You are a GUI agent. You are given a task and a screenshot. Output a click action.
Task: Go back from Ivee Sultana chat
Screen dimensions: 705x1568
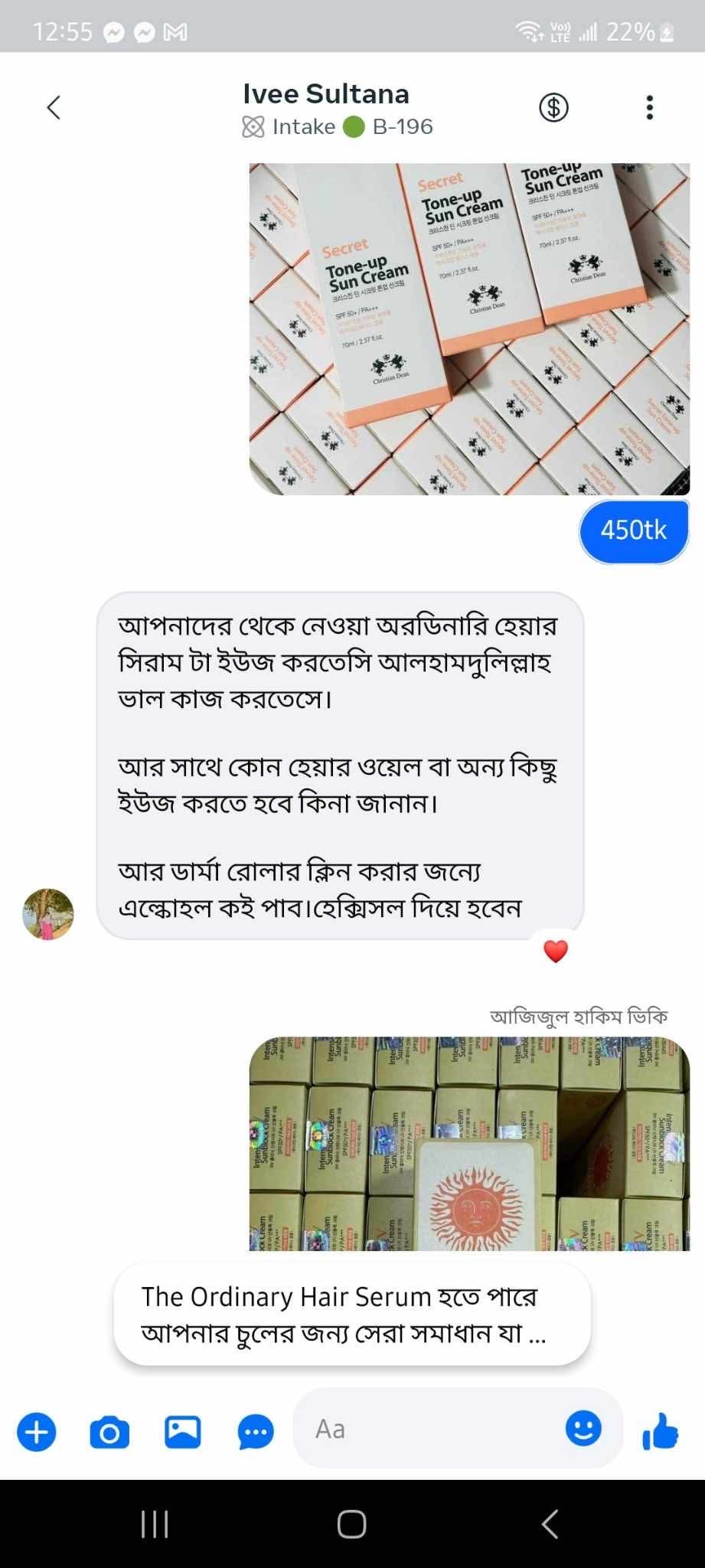[54, 108]
